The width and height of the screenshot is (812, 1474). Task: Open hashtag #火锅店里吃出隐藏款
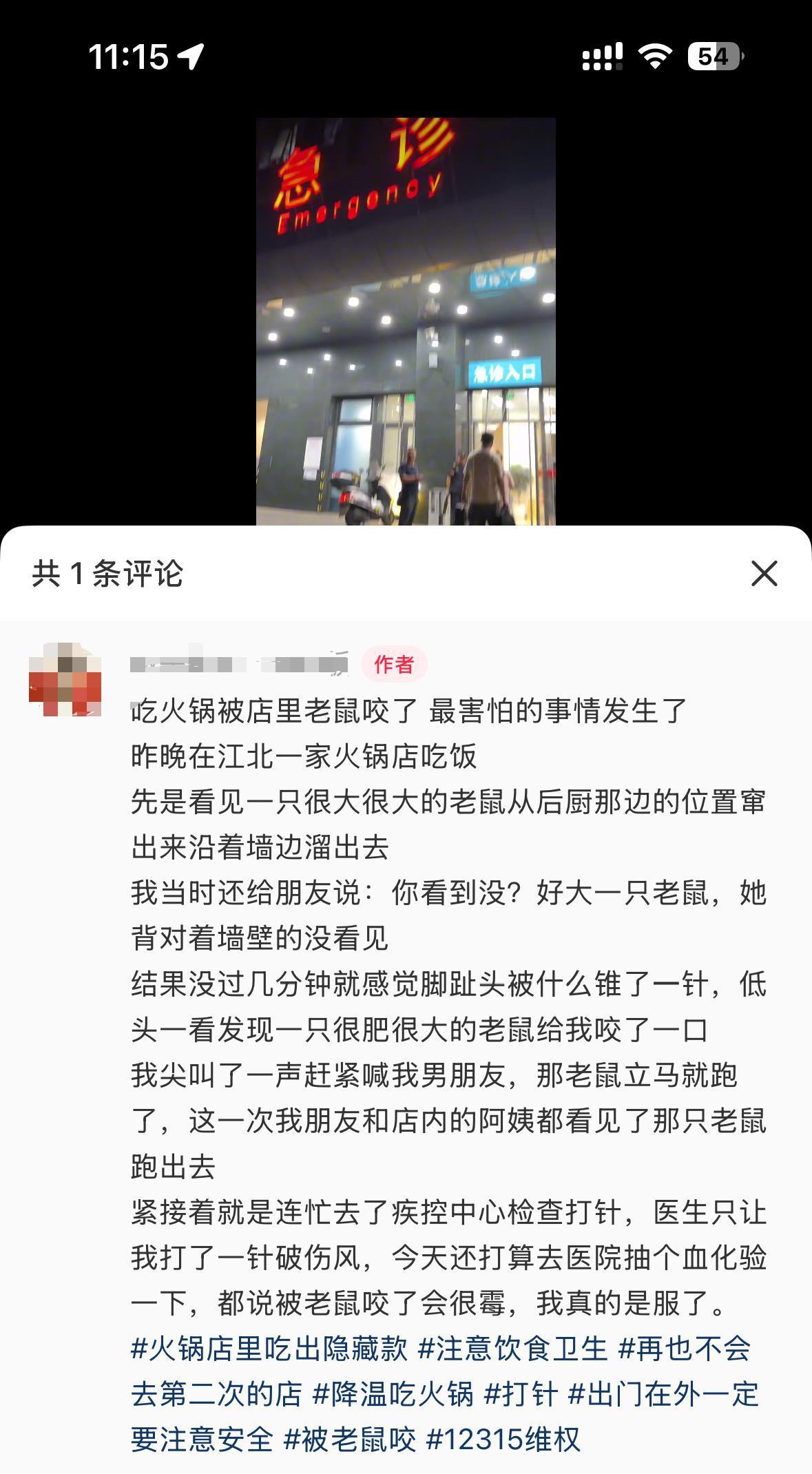click(x=269, y=1348)
